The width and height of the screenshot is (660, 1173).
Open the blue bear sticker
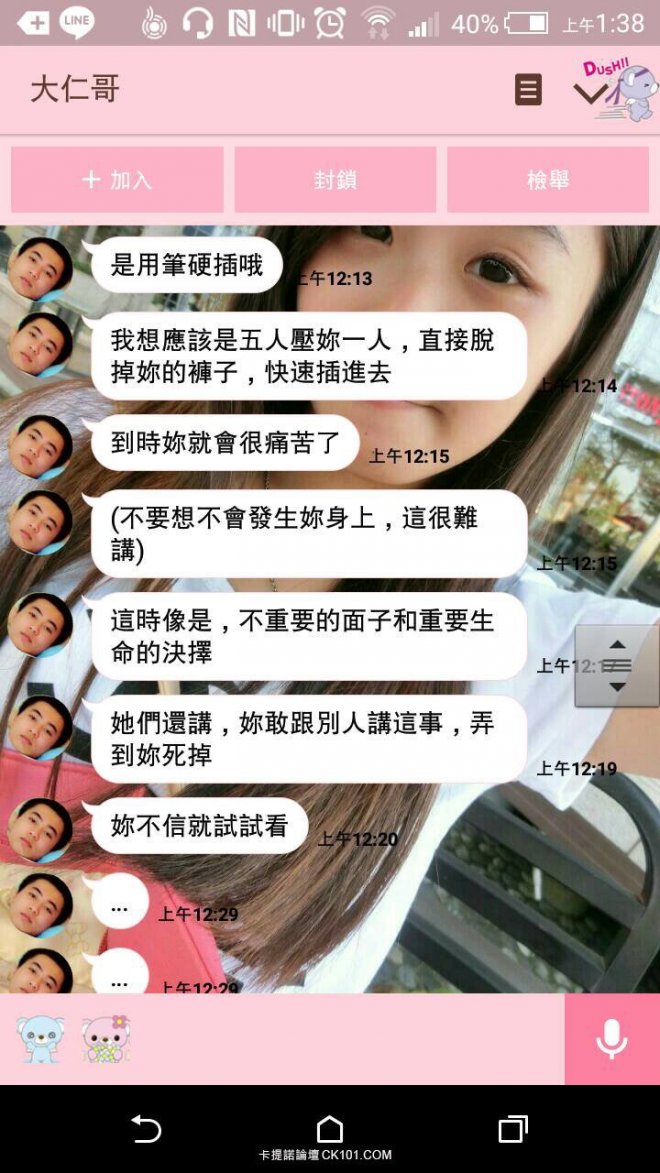[x=41, y=1039]
